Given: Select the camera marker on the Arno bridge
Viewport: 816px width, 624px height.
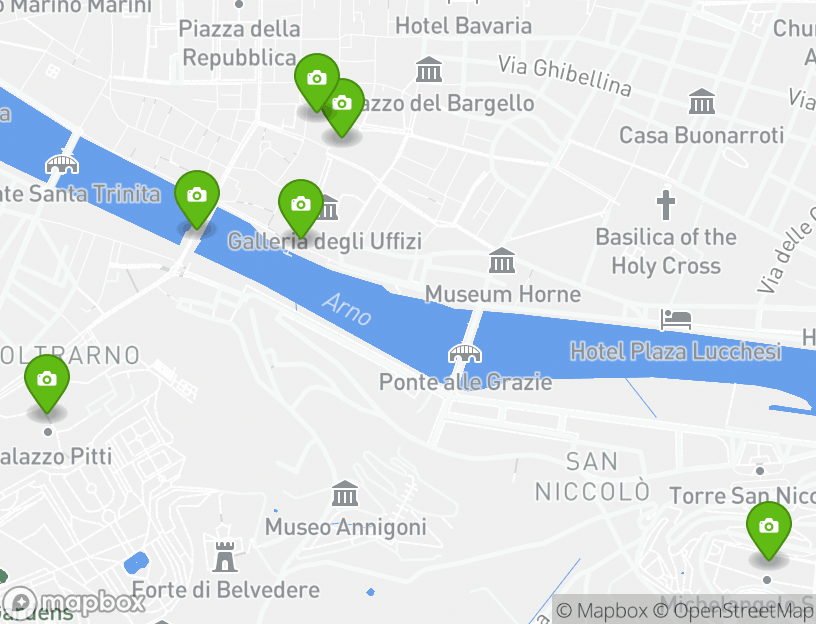Looking at the screenshot, I should 197,196.
